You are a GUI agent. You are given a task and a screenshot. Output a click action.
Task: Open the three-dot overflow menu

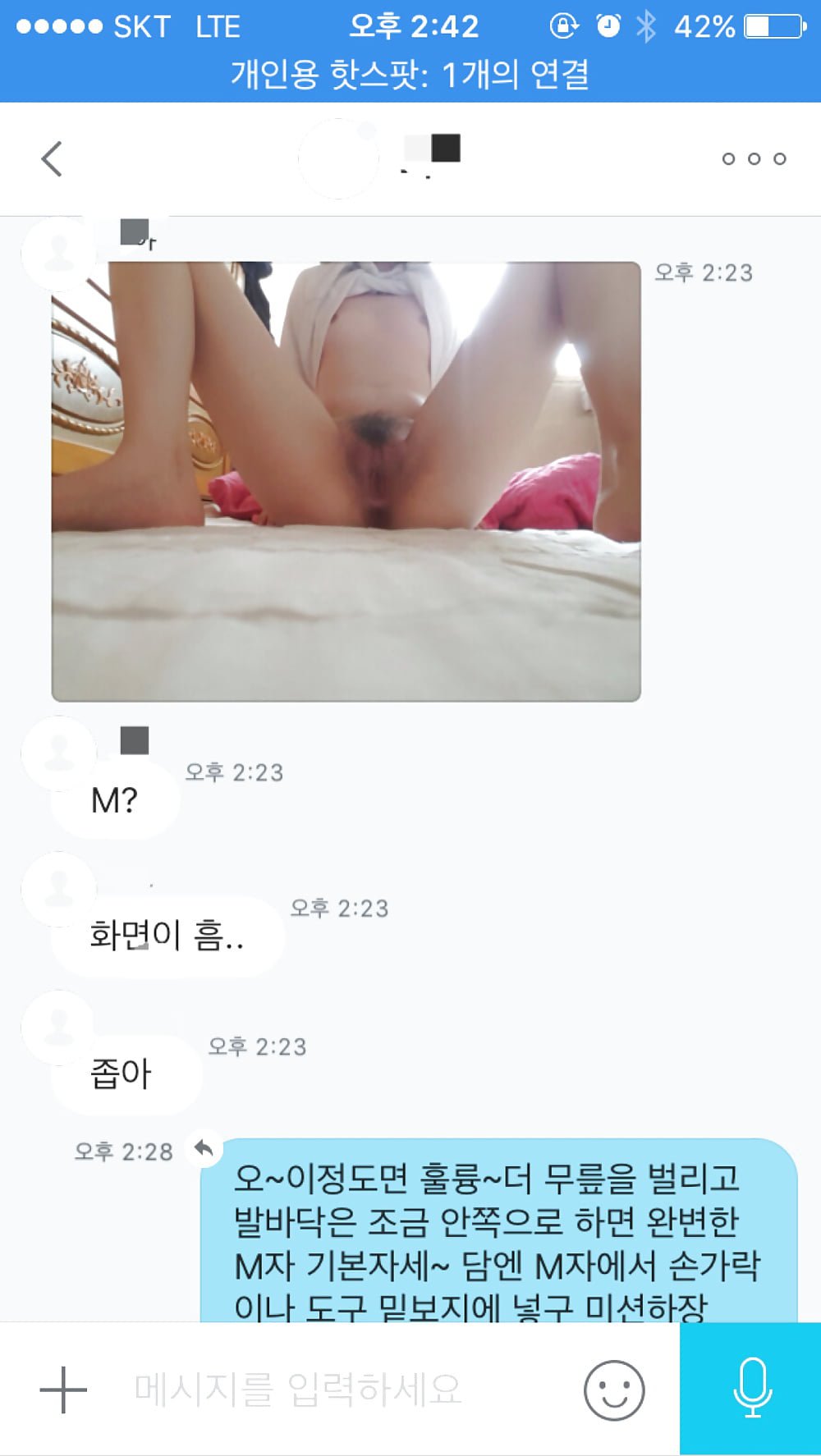(754, 159)
